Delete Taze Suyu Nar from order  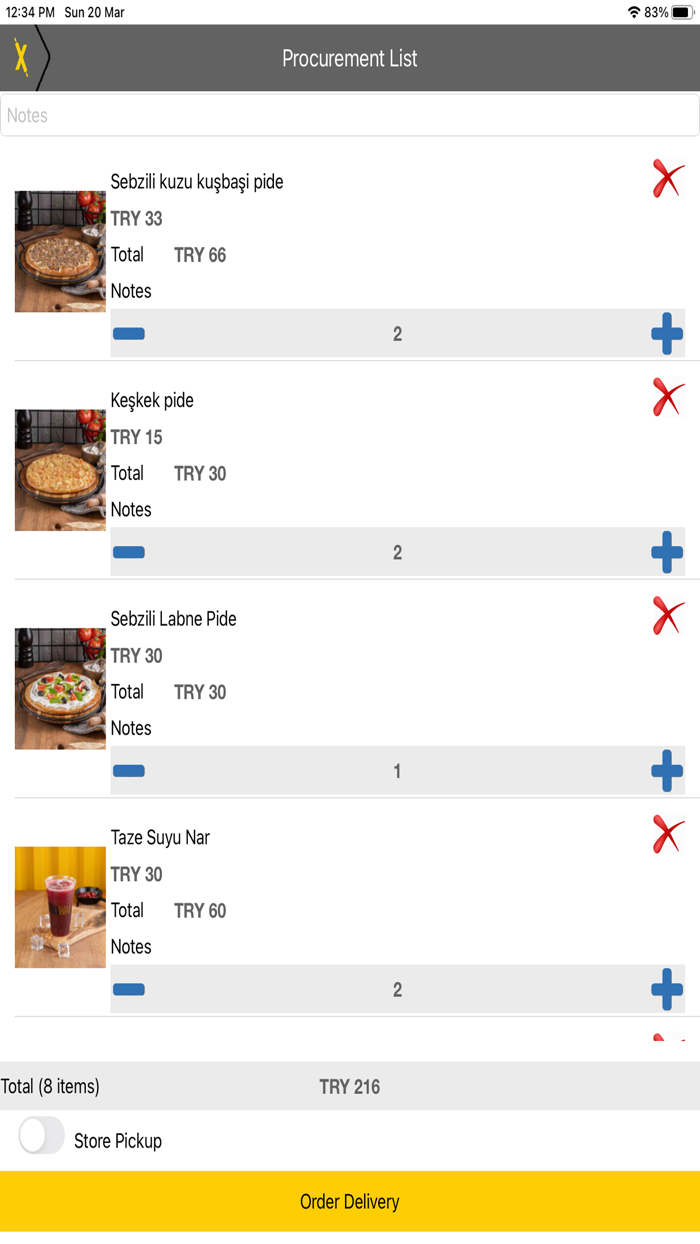click(x=667, y=834)
